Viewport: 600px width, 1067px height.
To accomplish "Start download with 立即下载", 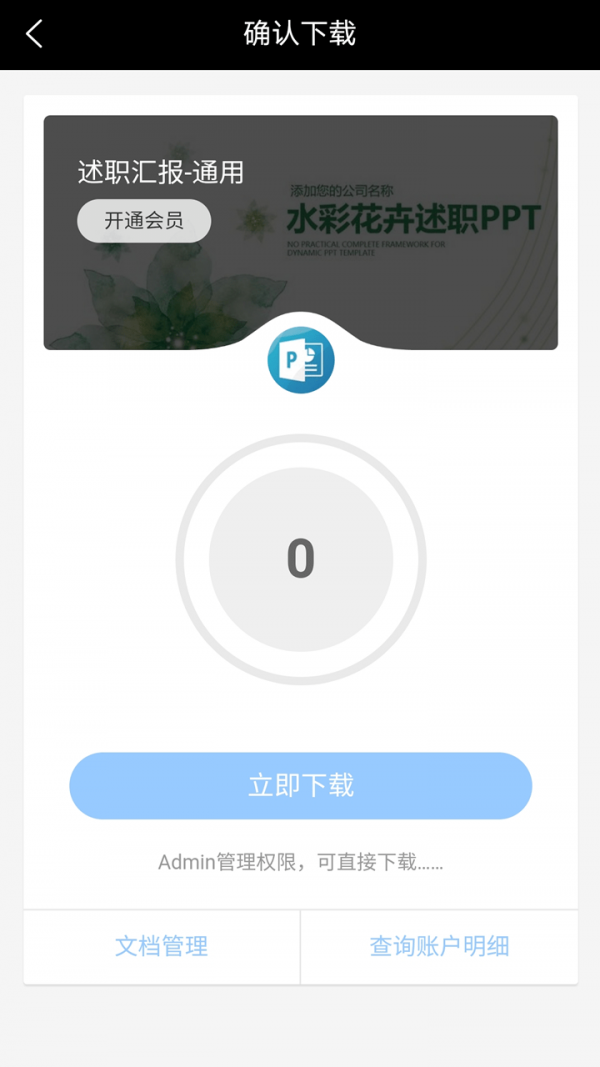I will [x=300, y=786].
